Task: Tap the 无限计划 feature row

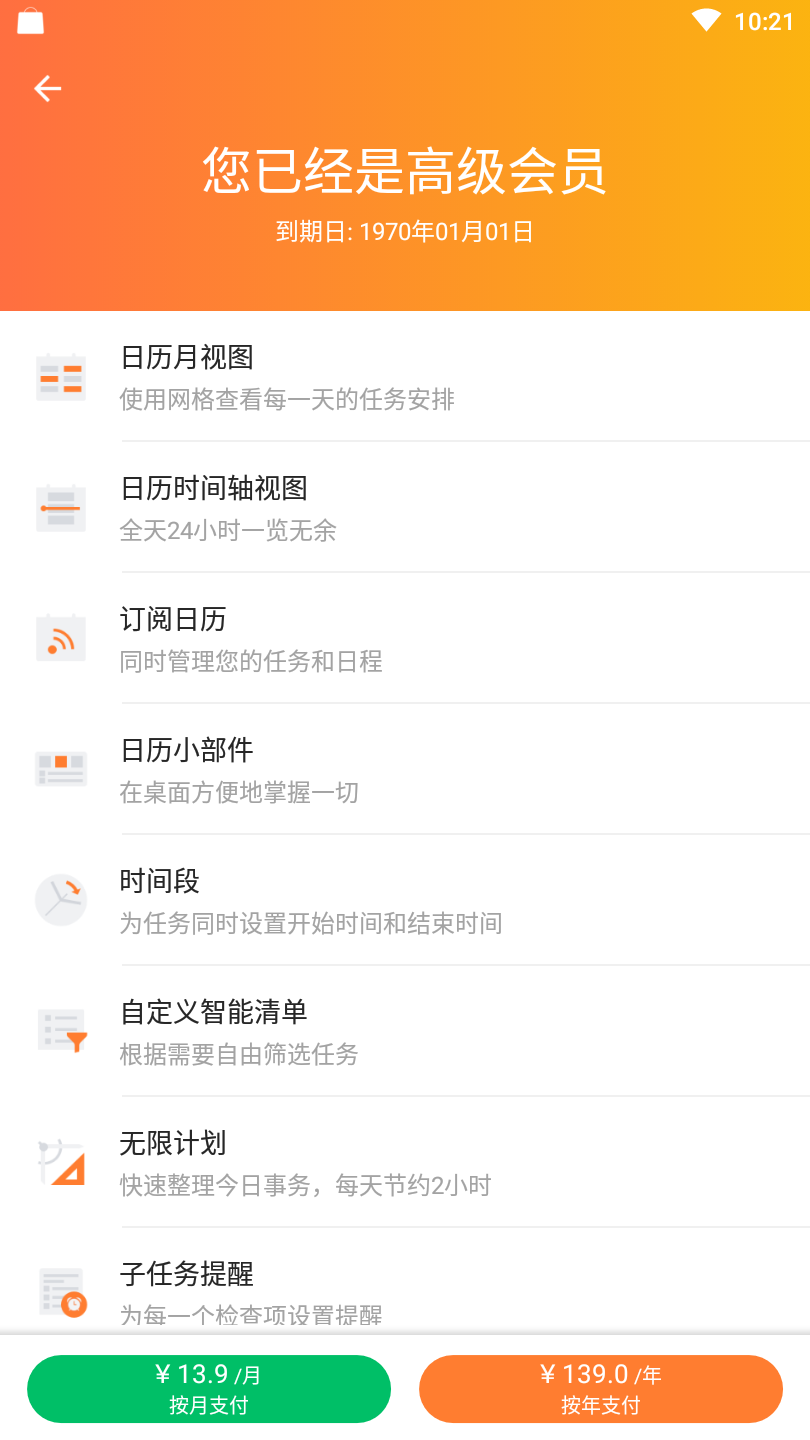Action: [x=405, y=1163]
